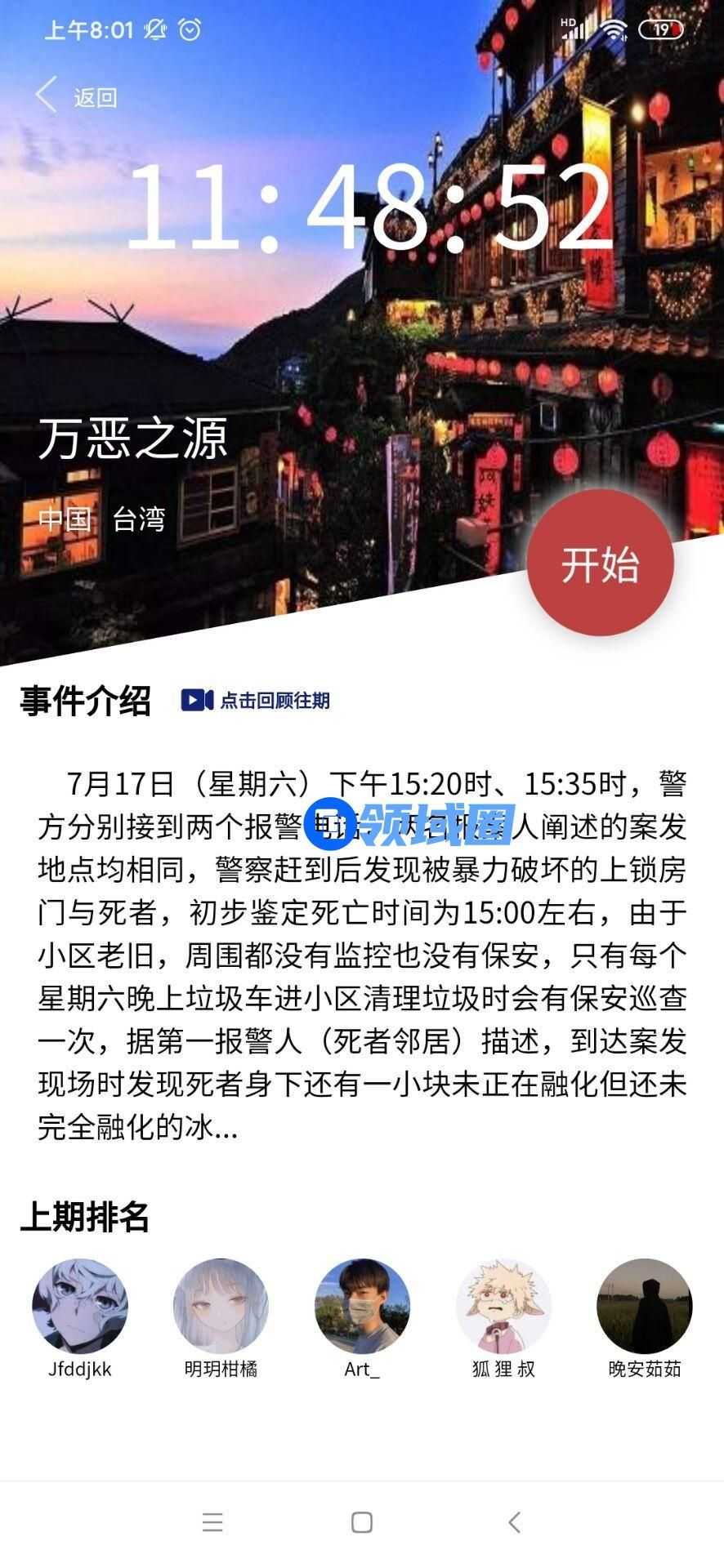Open 明玥柑橘's avatar

221,1306
